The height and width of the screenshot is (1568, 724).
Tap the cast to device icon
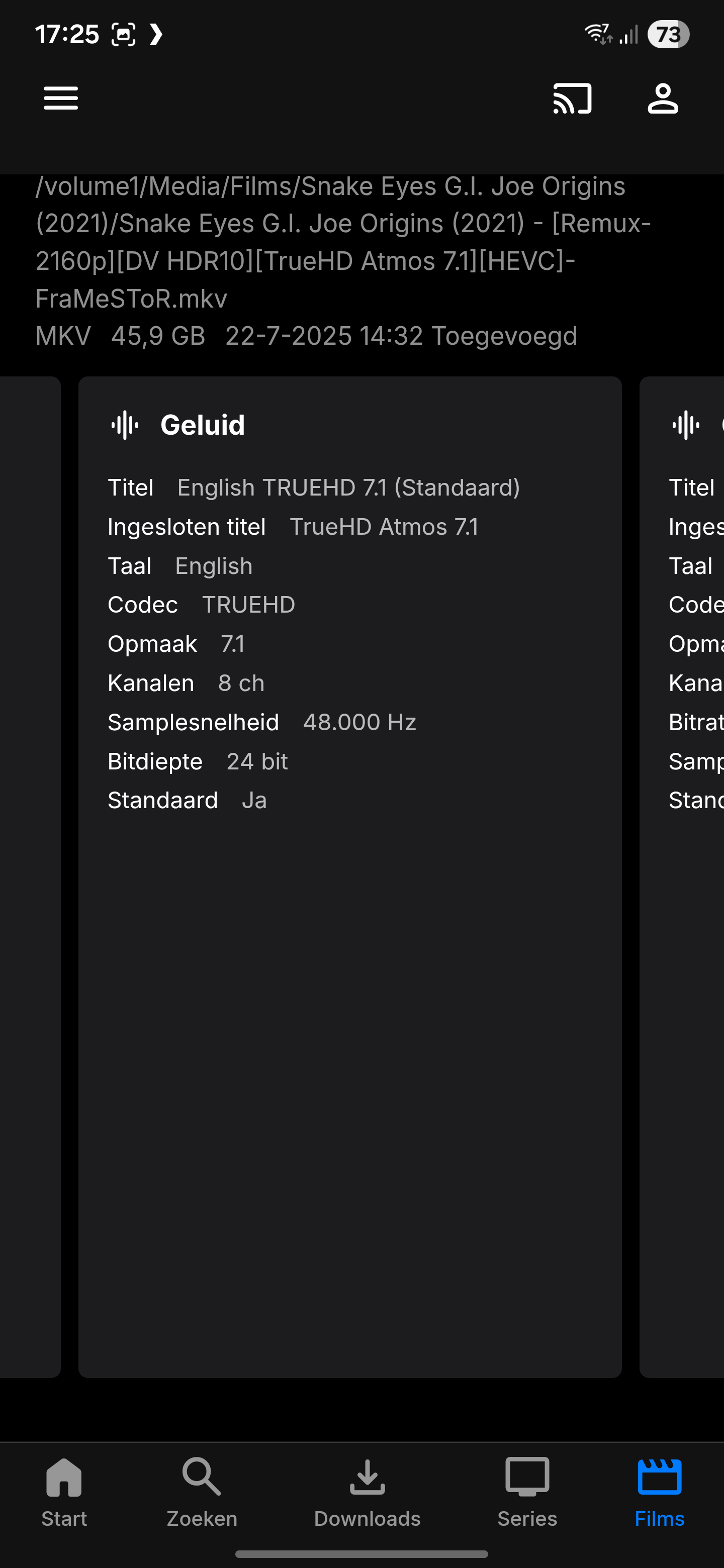572,99
